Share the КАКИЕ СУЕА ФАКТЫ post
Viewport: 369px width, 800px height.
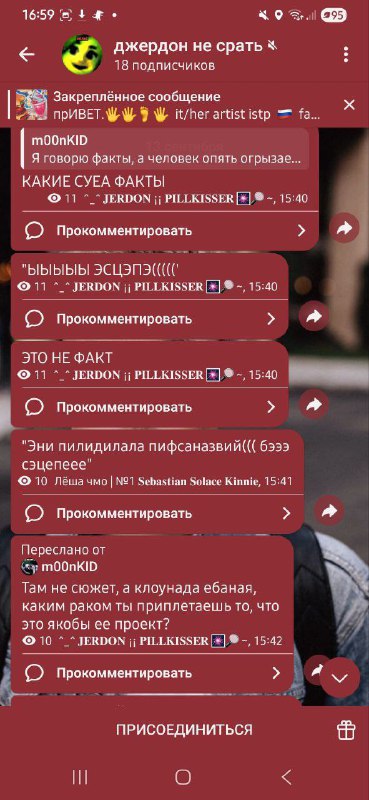pyautogui.click(x=345, y=228)
